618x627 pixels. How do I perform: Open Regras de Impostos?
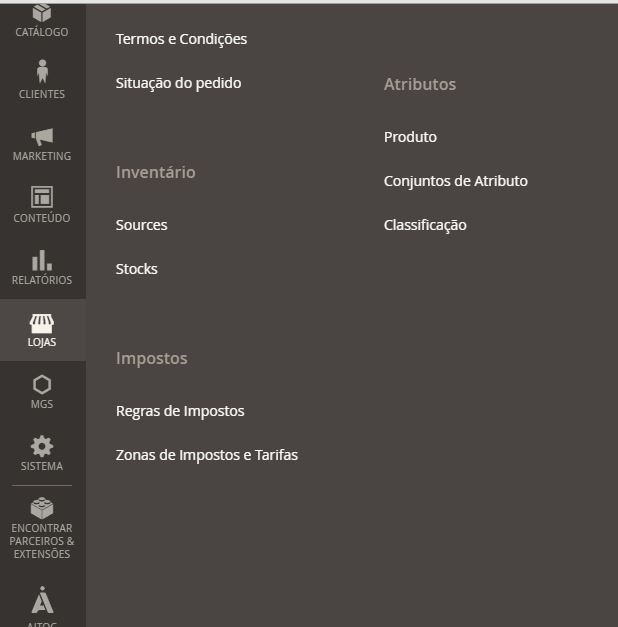[x=180, y=411]
